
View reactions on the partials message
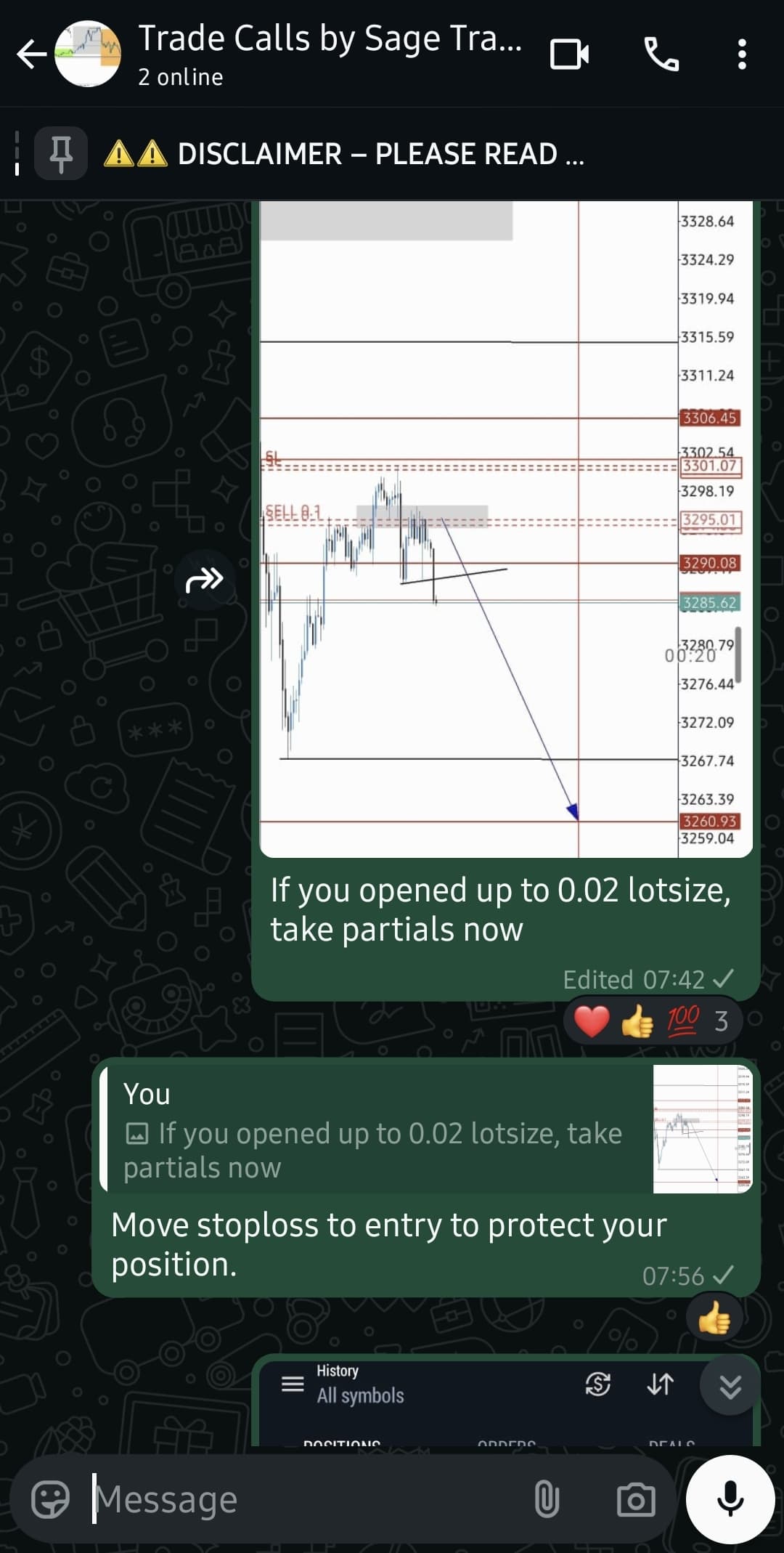651,1021
